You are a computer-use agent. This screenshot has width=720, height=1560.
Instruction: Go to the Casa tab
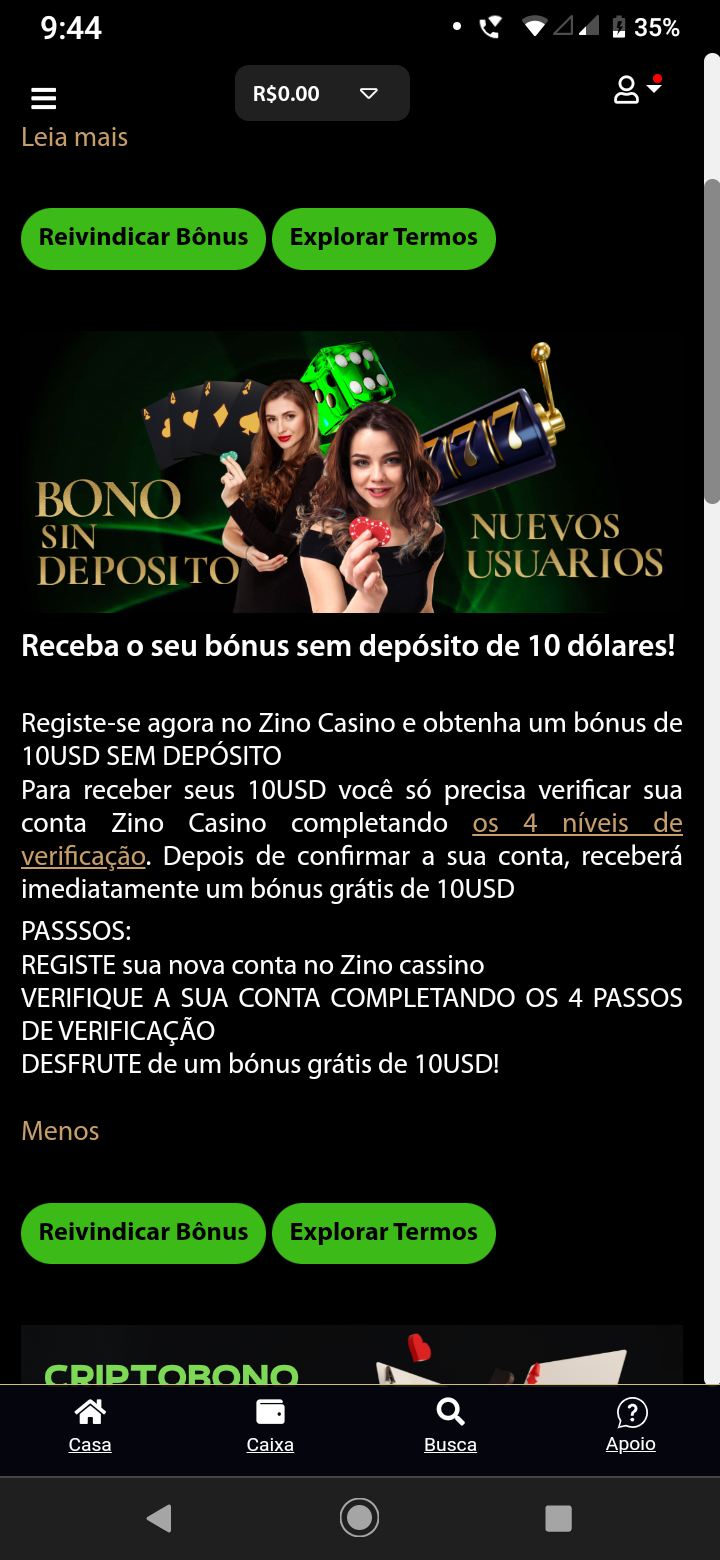click(90, 1426)
